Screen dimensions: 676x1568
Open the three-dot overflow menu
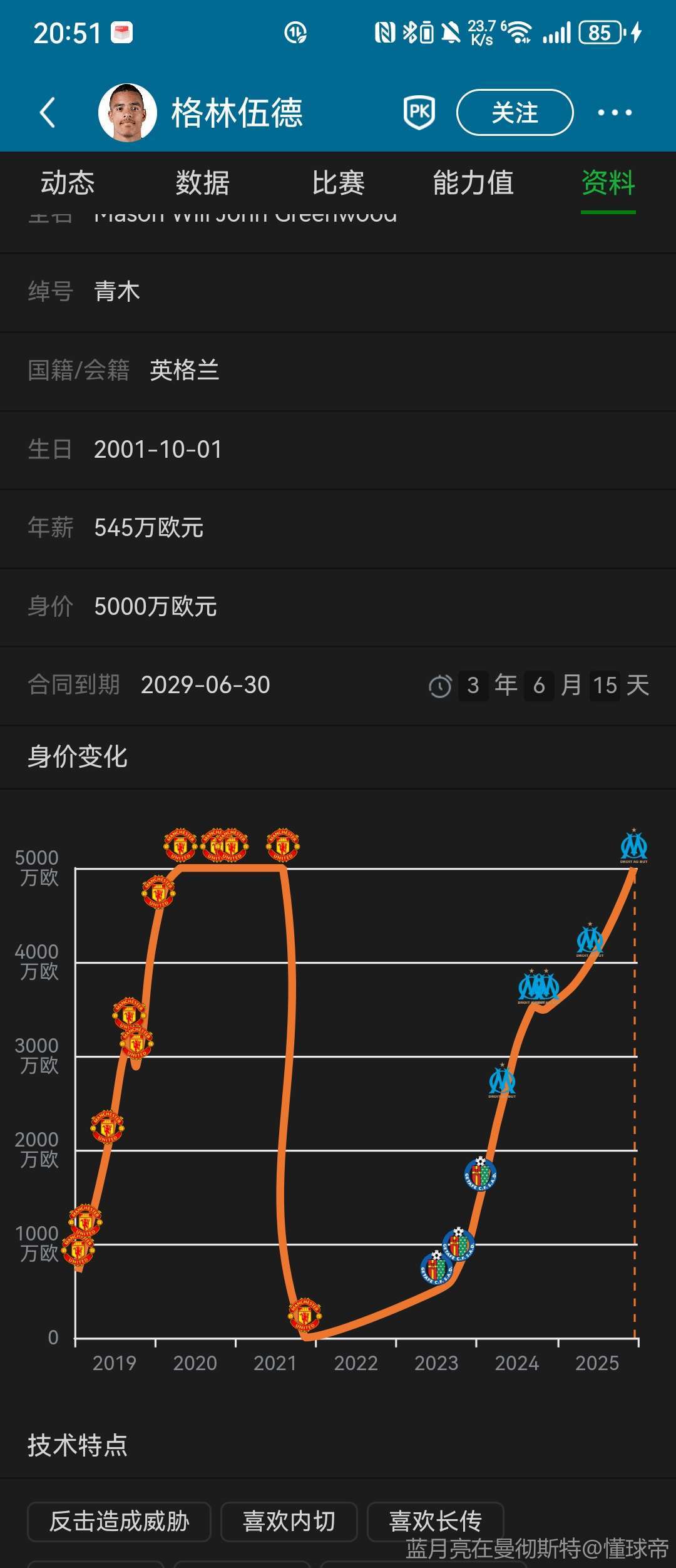[x=614, y=113]
